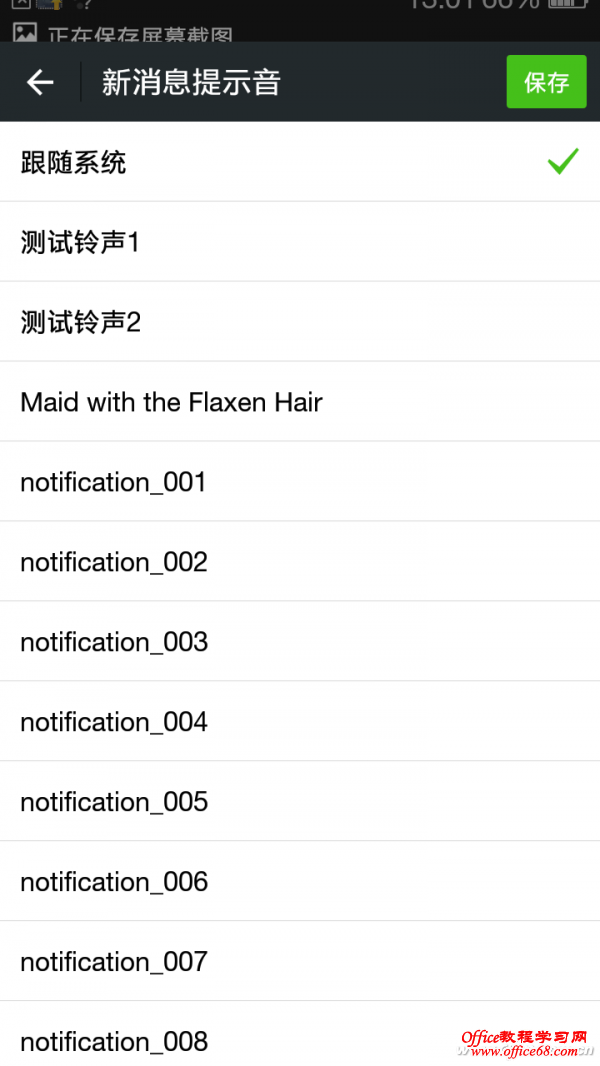Pick notification_001 sound
The height and width of the screenshot is (1066, 600).
coord(300,482)
